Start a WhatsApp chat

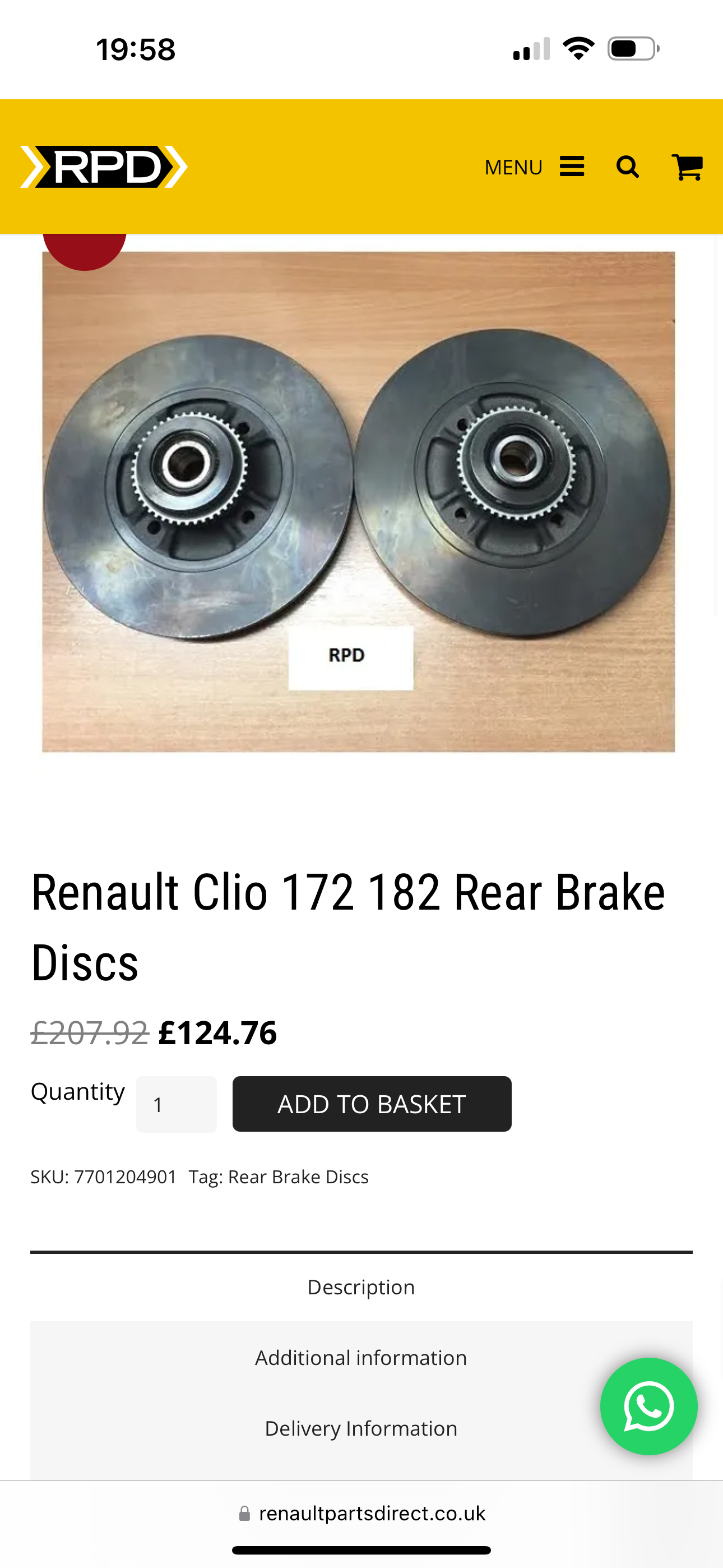click(648, 1406)
